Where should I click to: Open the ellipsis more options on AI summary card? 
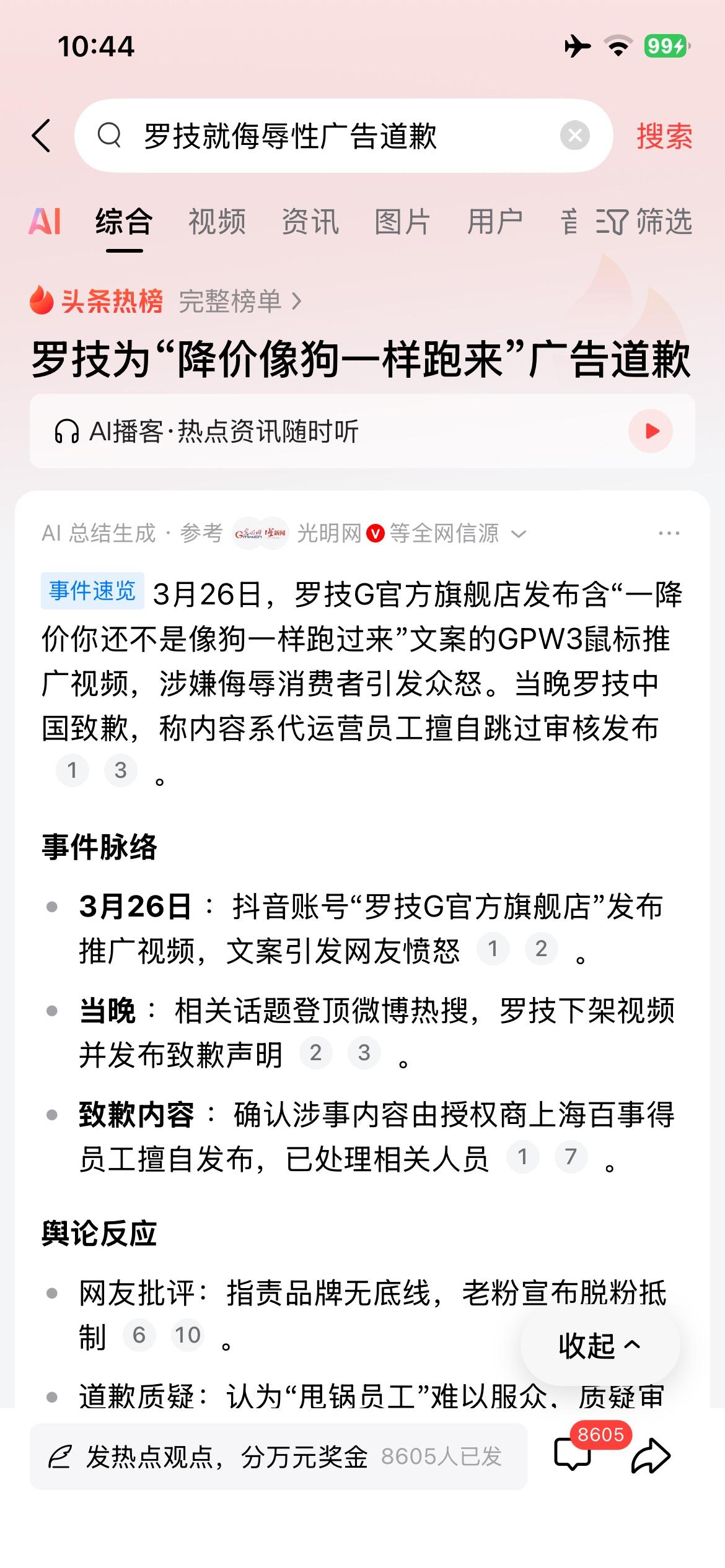668,533
